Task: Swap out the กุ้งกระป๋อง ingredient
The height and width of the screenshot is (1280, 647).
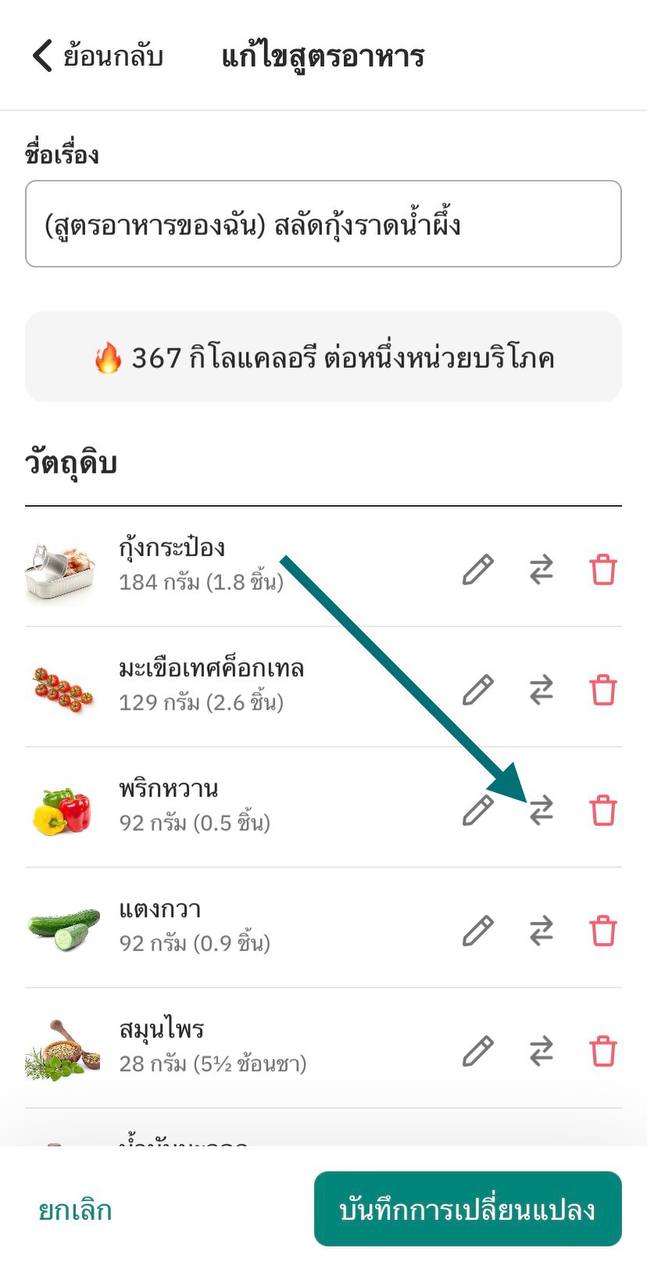Action: tap(541, 570)
